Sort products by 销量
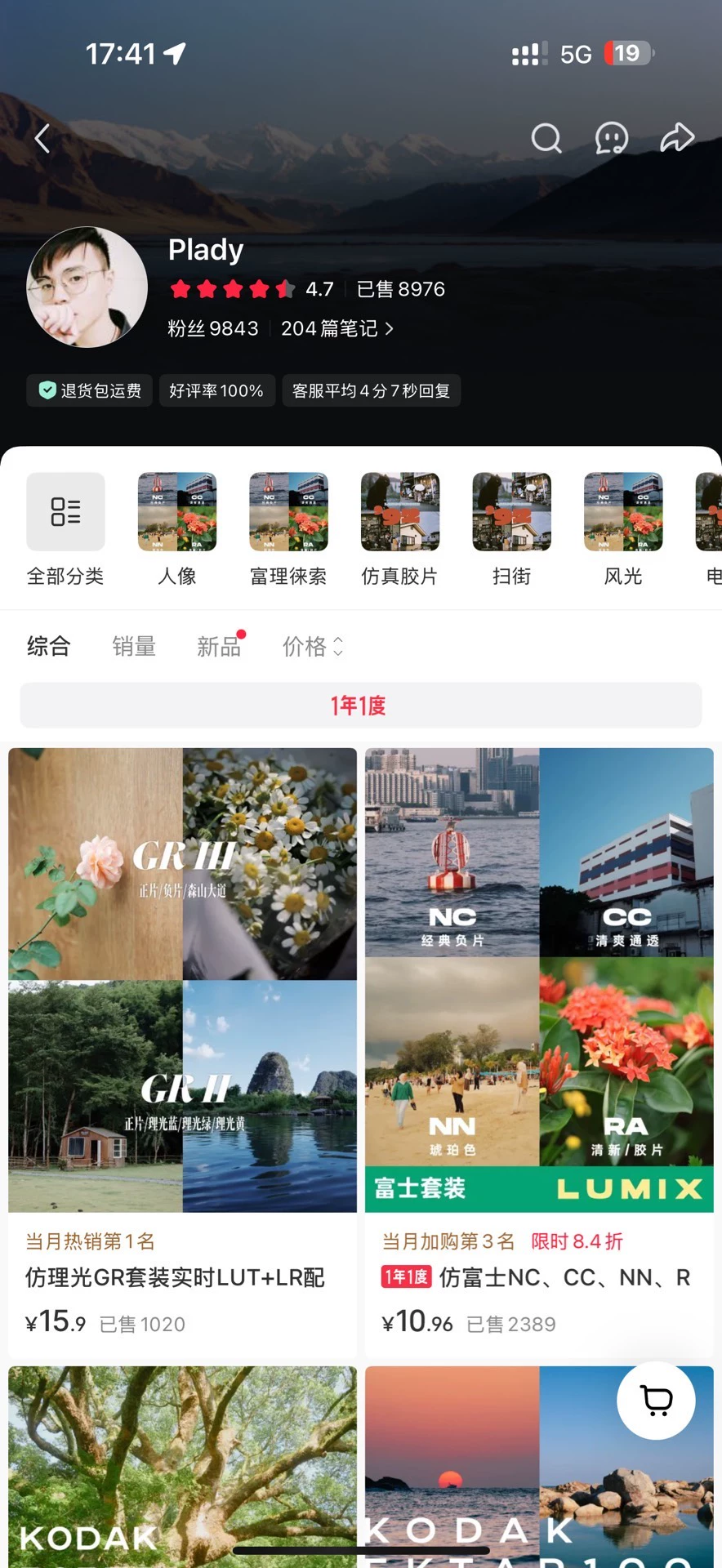Screen dimensions: 722x1568 pyautogui.click(x=134, y=647)
